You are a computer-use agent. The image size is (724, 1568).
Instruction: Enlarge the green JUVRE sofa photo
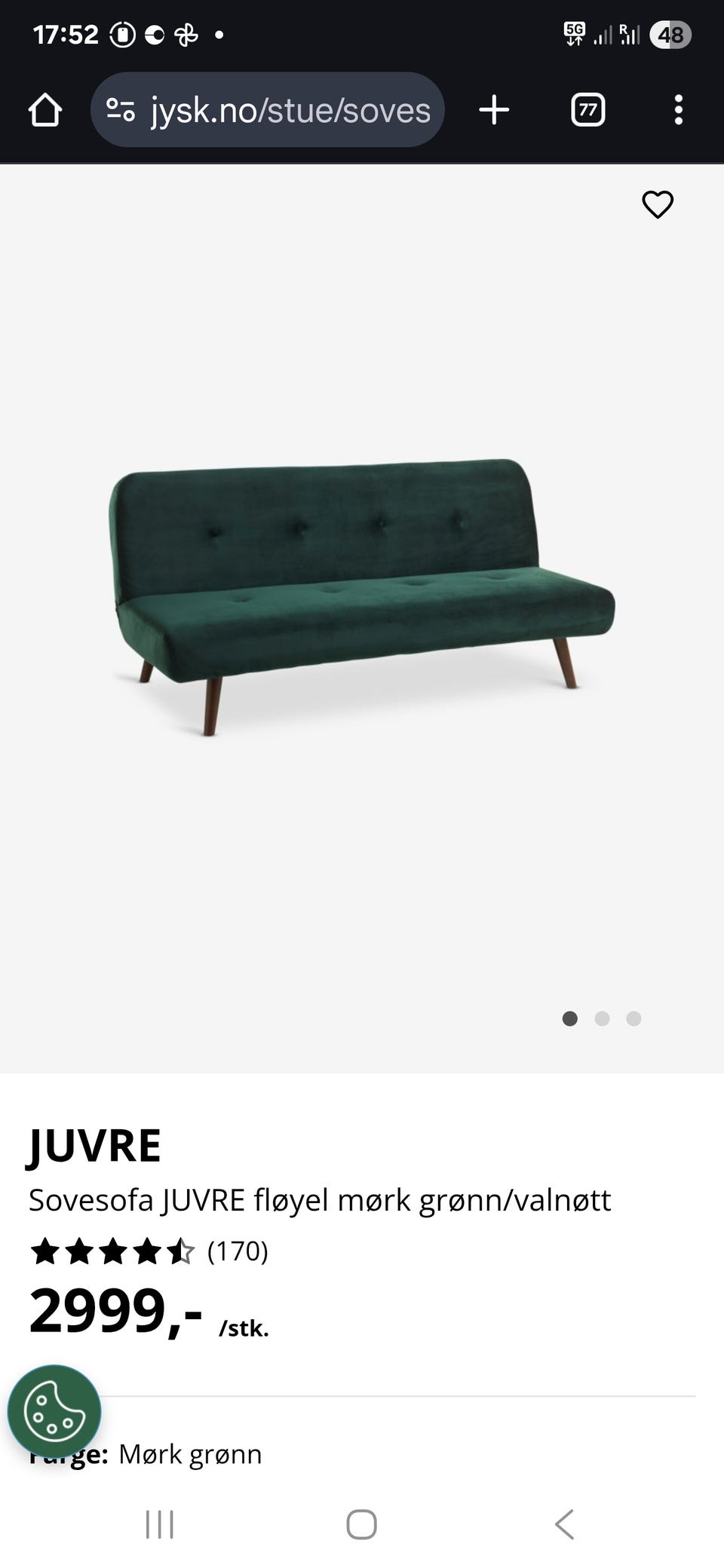pos(362,596)
